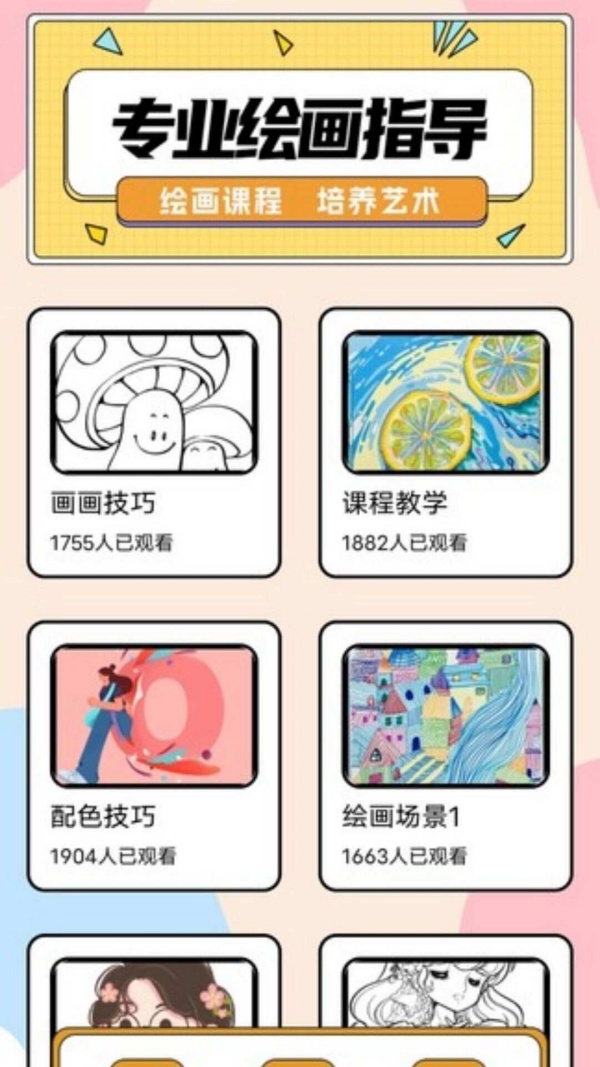Open the 画画技巧 mushroom course card
Image resolution: width=600 pixels, height=1067 pixels.
[154, 442]
